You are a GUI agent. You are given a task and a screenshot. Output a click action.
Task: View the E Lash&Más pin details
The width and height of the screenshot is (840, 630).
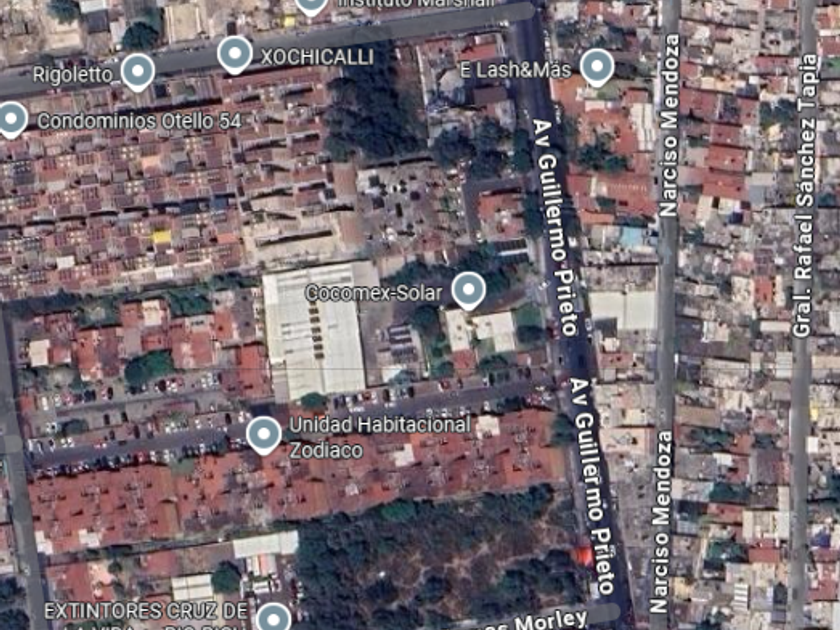597,68
